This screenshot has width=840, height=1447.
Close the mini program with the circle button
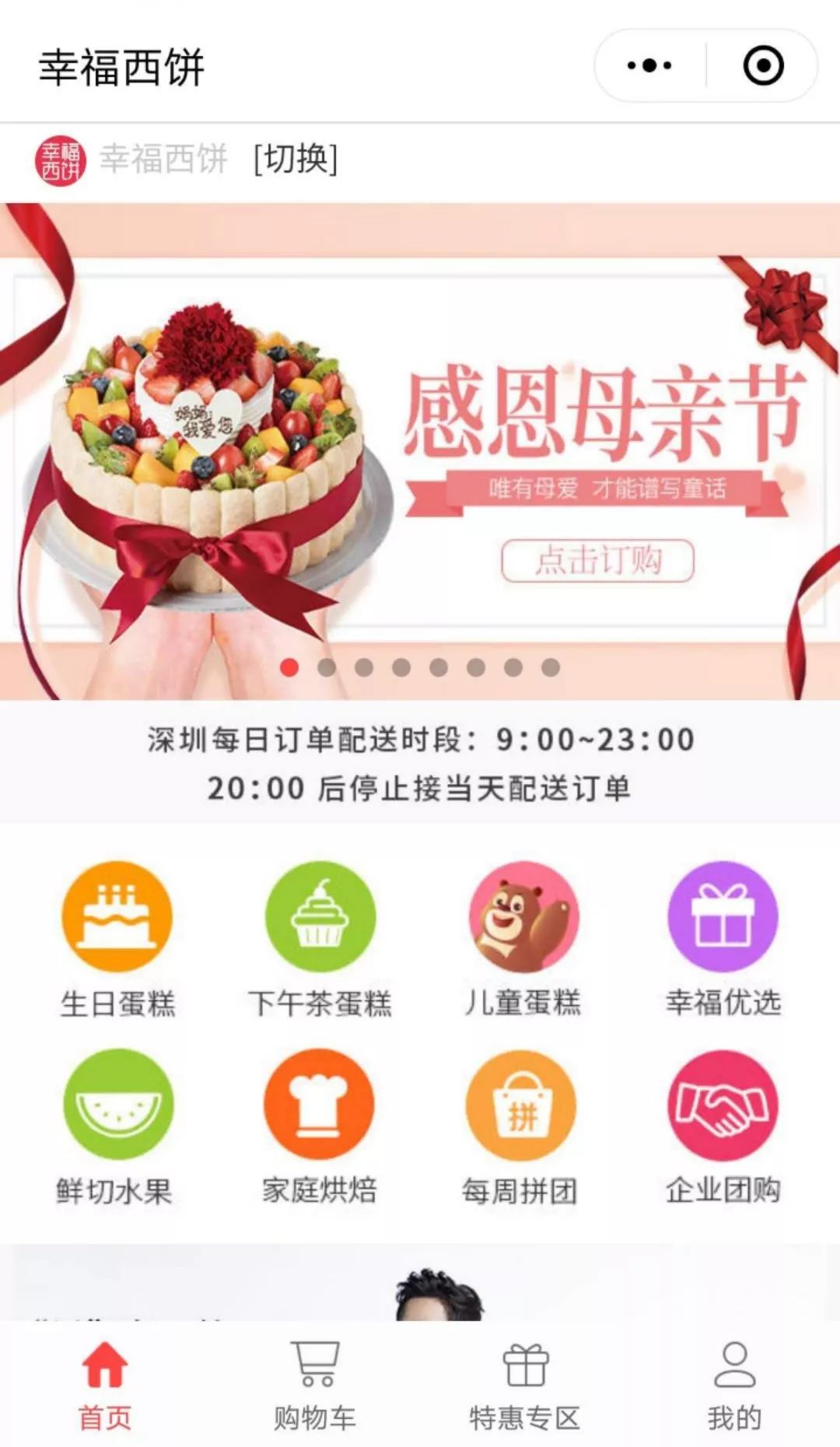763,65
